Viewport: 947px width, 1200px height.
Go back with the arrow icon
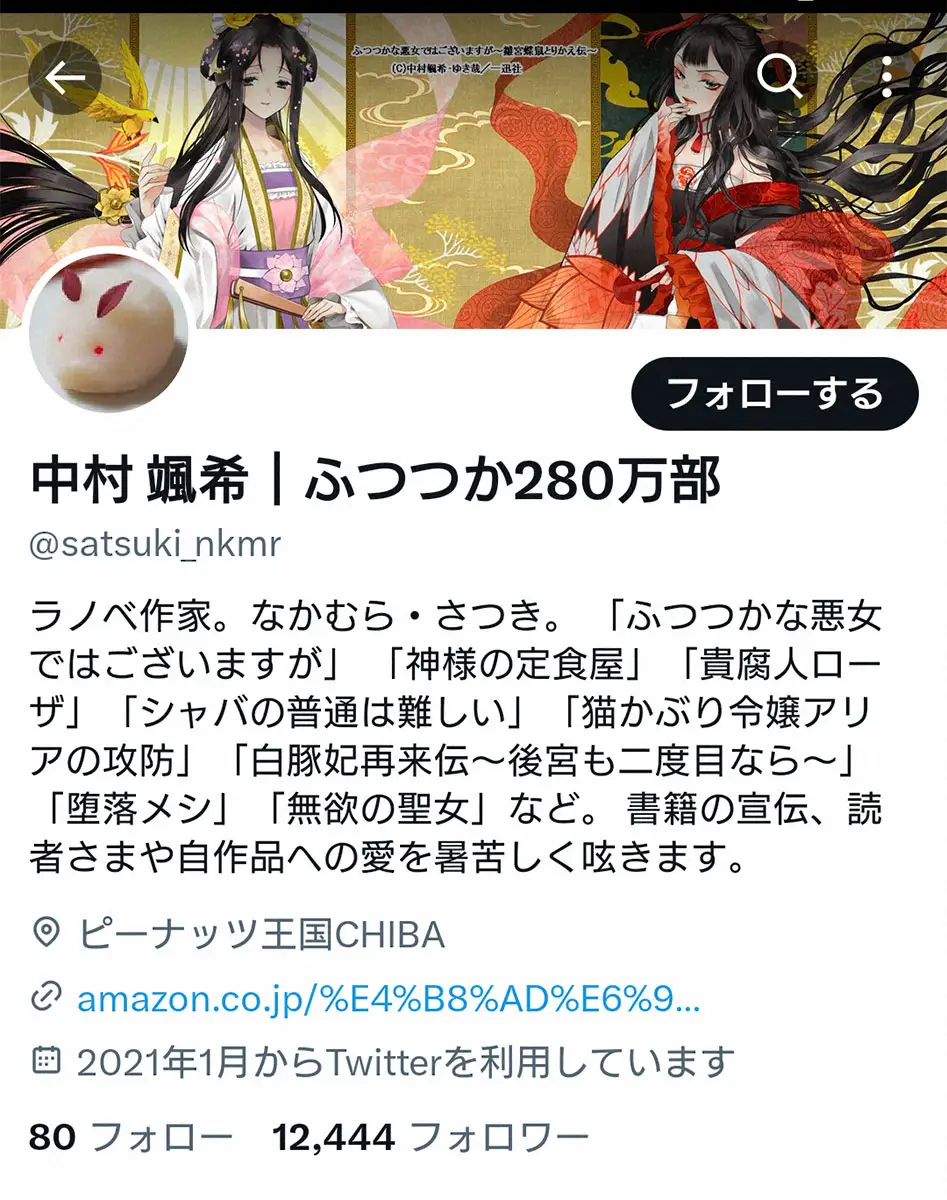click(65, 77)
